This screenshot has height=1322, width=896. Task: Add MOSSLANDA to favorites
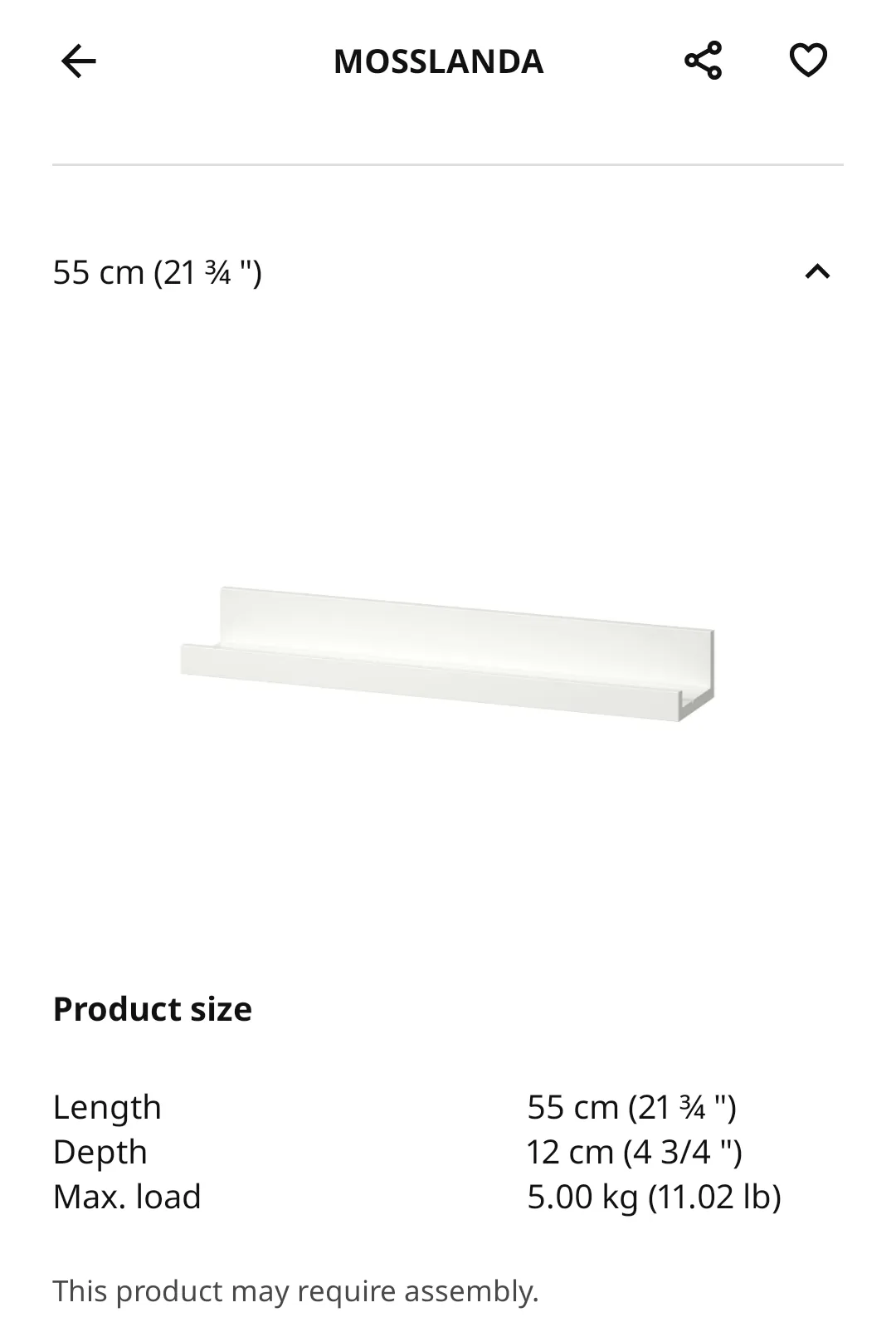[x=807, y=61]
